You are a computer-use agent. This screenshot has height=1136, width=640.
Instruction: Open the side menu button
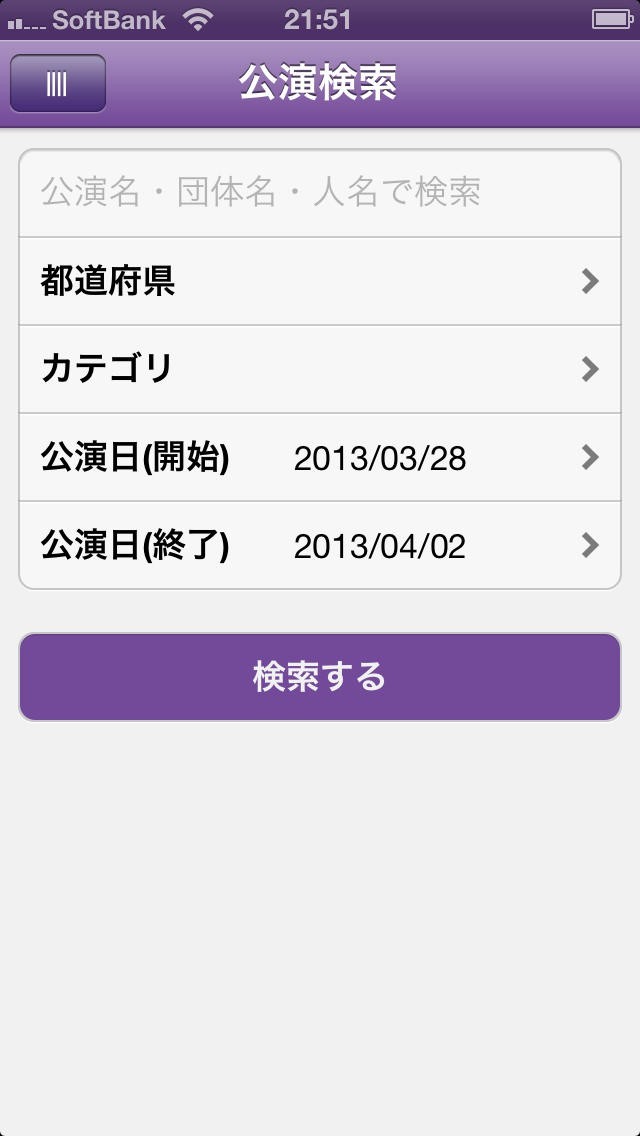pos(57,84)
